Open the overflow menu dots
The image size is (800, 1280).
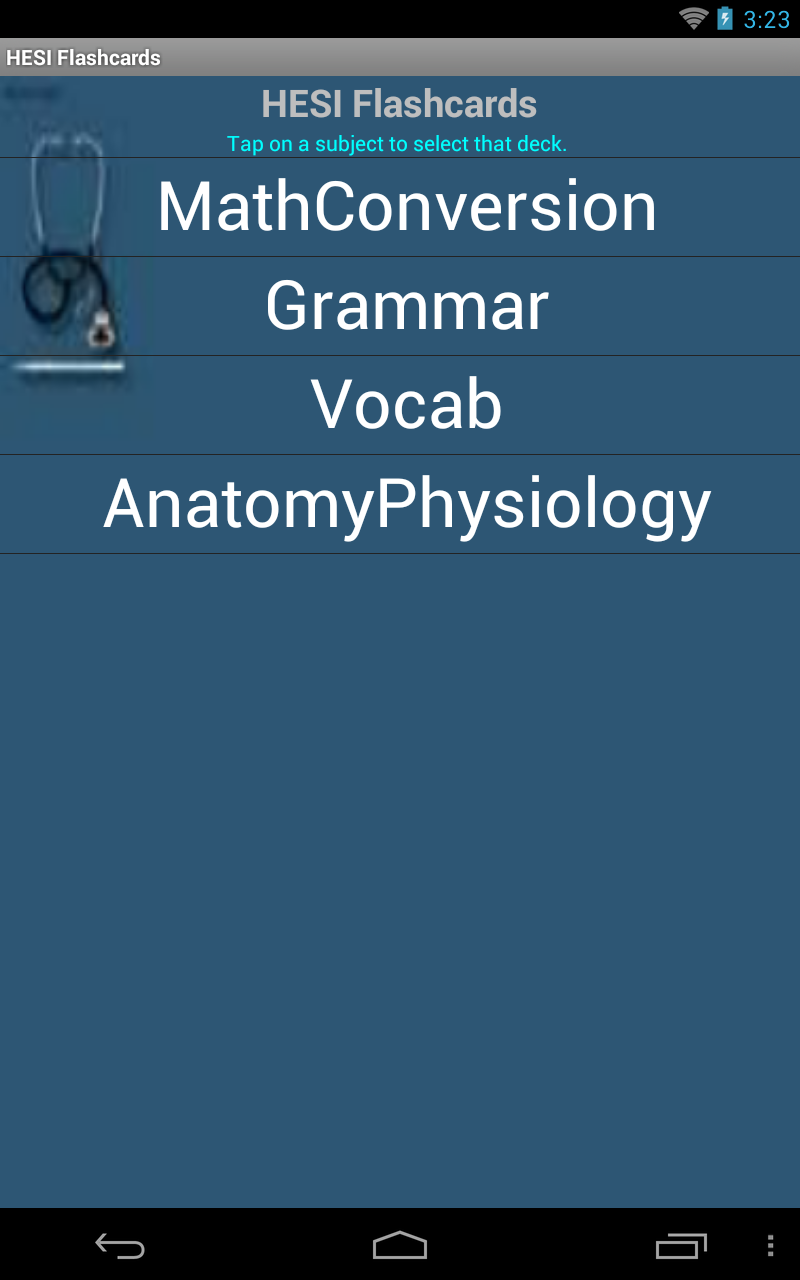click(x=770, y=1247)
